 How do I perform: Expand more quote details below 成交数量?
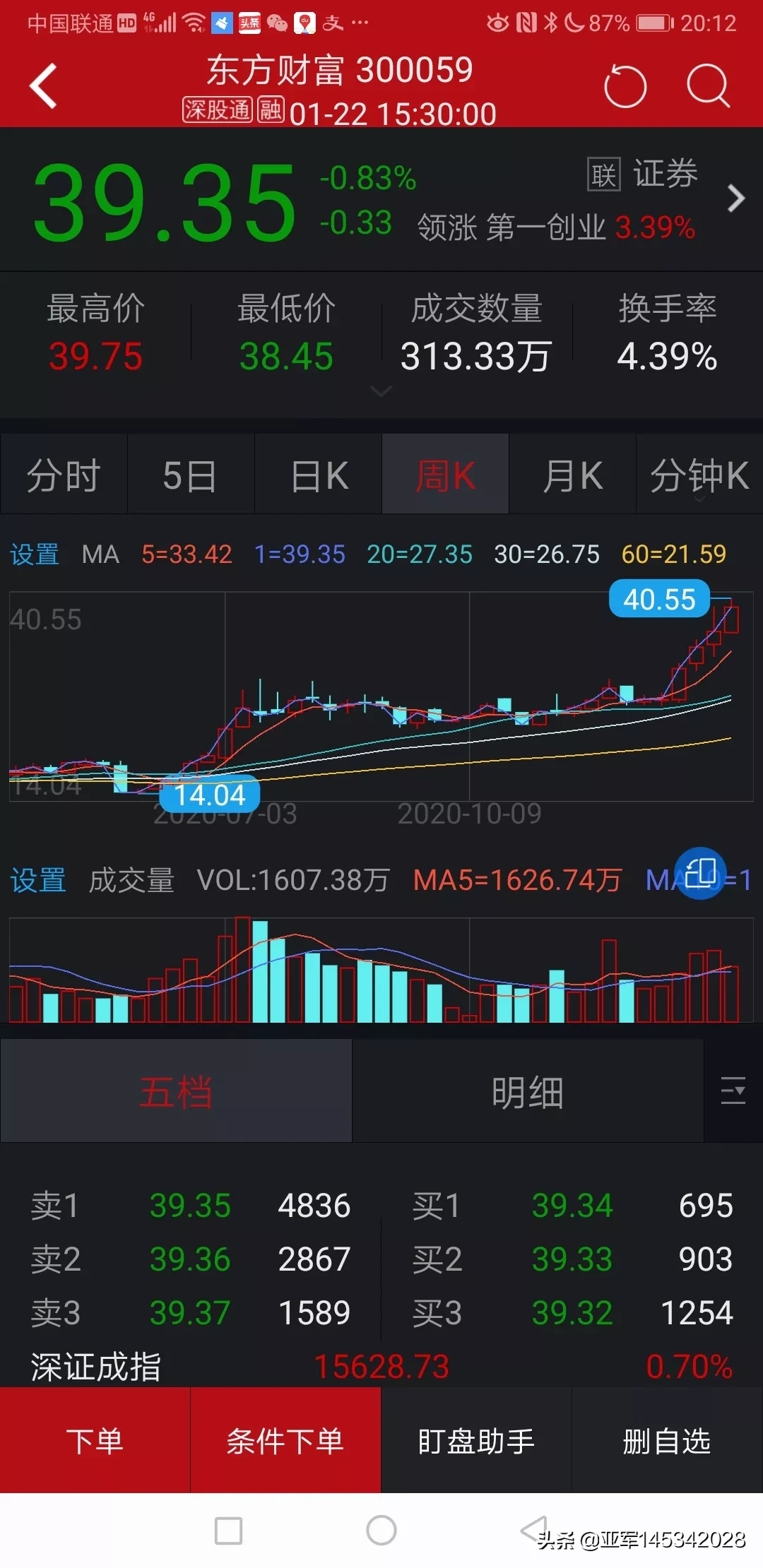(381, 391)
